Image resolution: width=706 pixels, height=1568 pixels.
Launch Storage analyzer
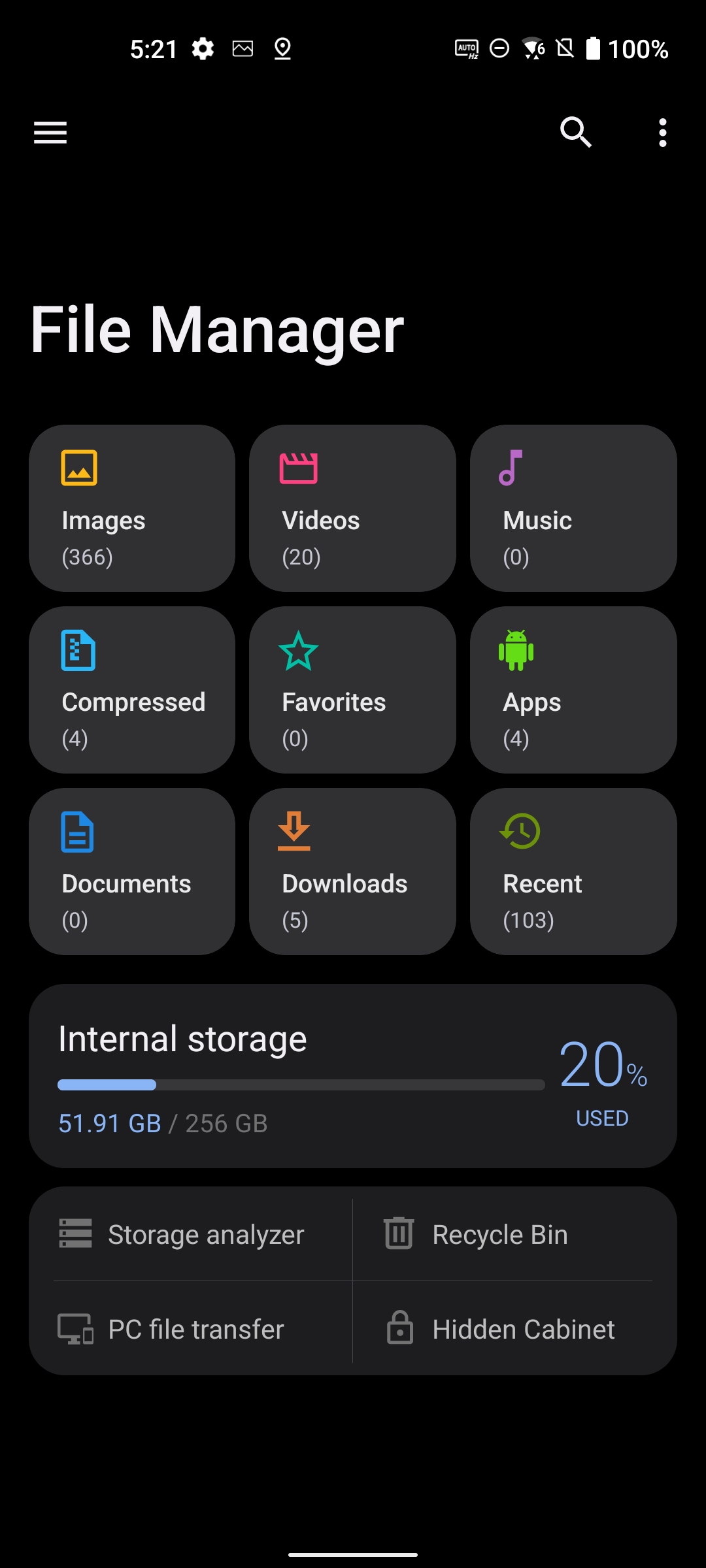pyautogui.click(x=191, y=1234)
